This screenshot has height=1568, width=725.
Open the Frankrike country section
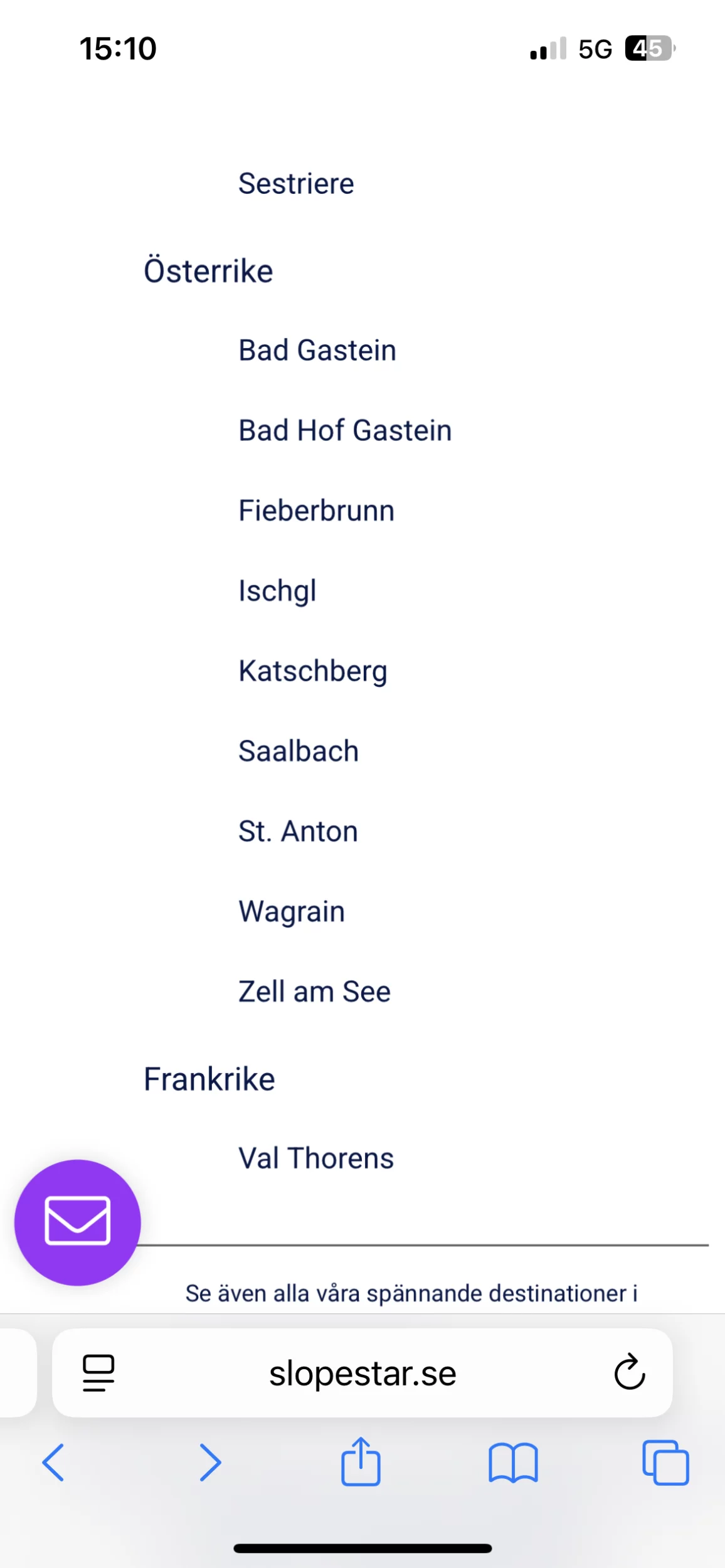point(209,1079)
